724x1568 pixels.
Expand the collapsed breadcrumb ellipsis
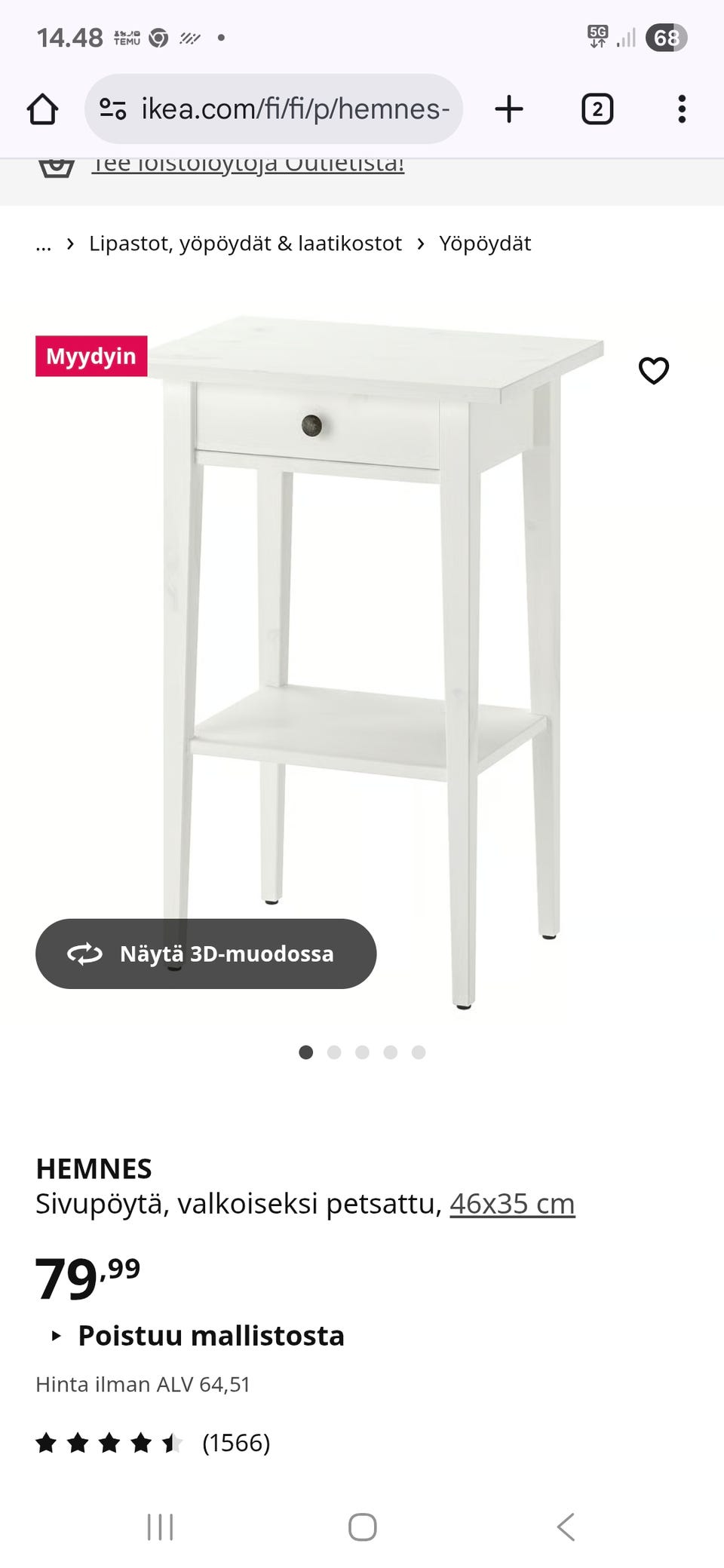click(x=44, y=243)
